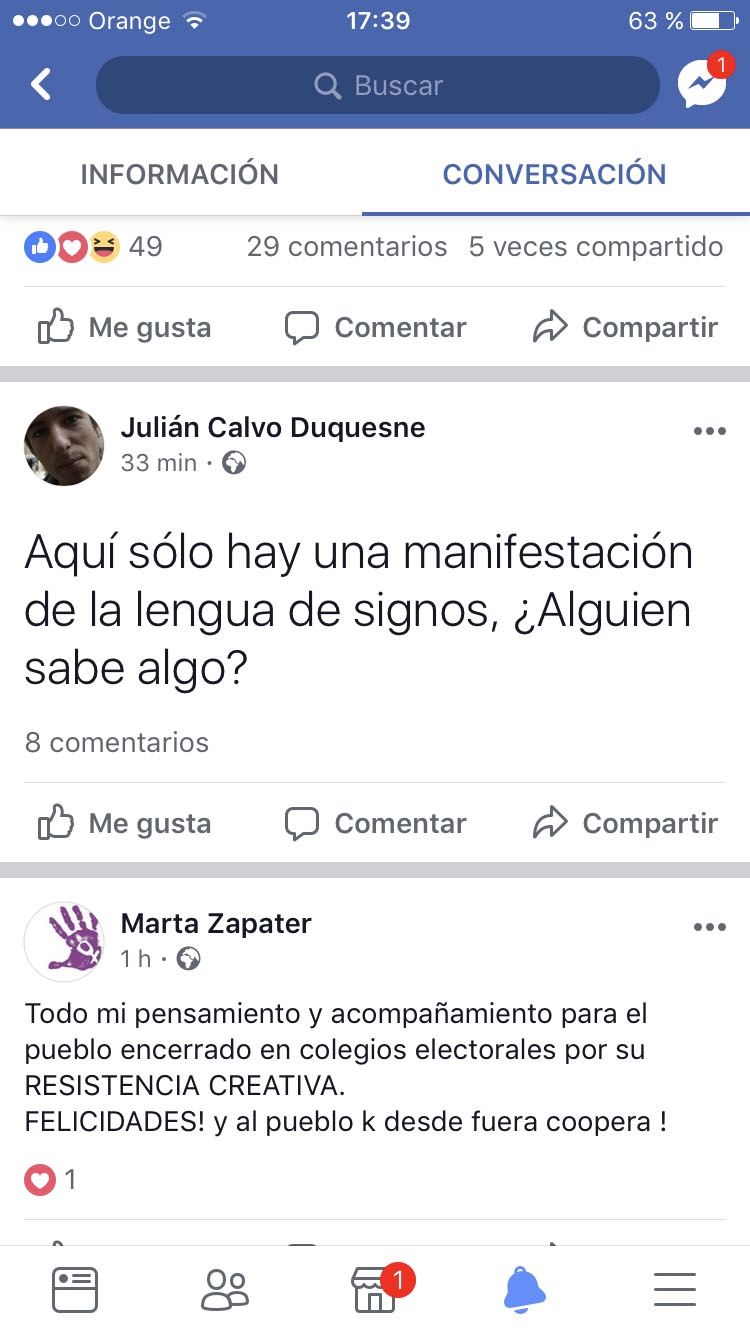750x1334 pixels.
Task: Open the hamburger menu tab
Action: (x=675, y=1289)
